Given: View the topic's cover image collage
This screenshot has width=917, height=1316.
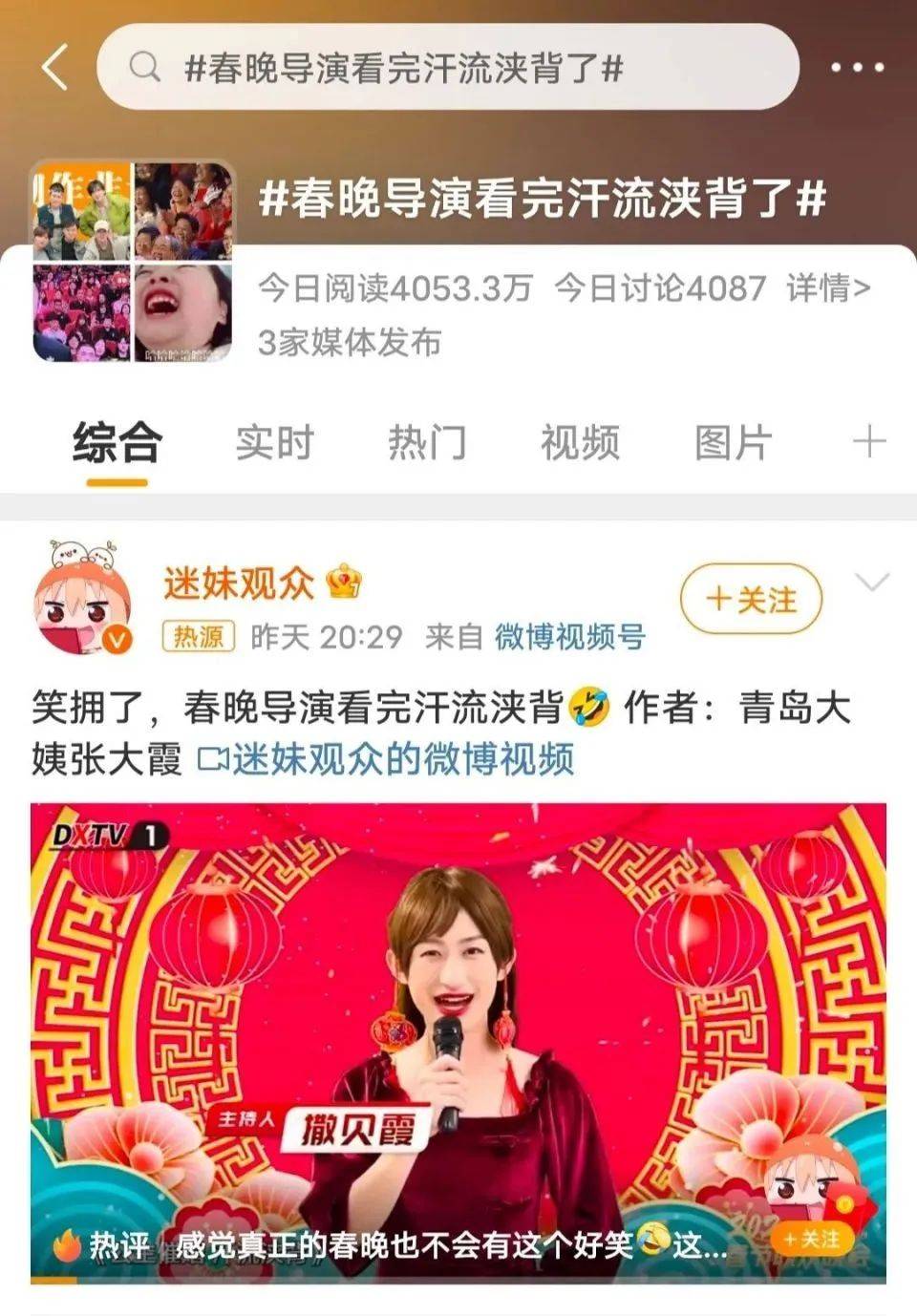Looking at the screenshot, I should (x=133, y=262).
